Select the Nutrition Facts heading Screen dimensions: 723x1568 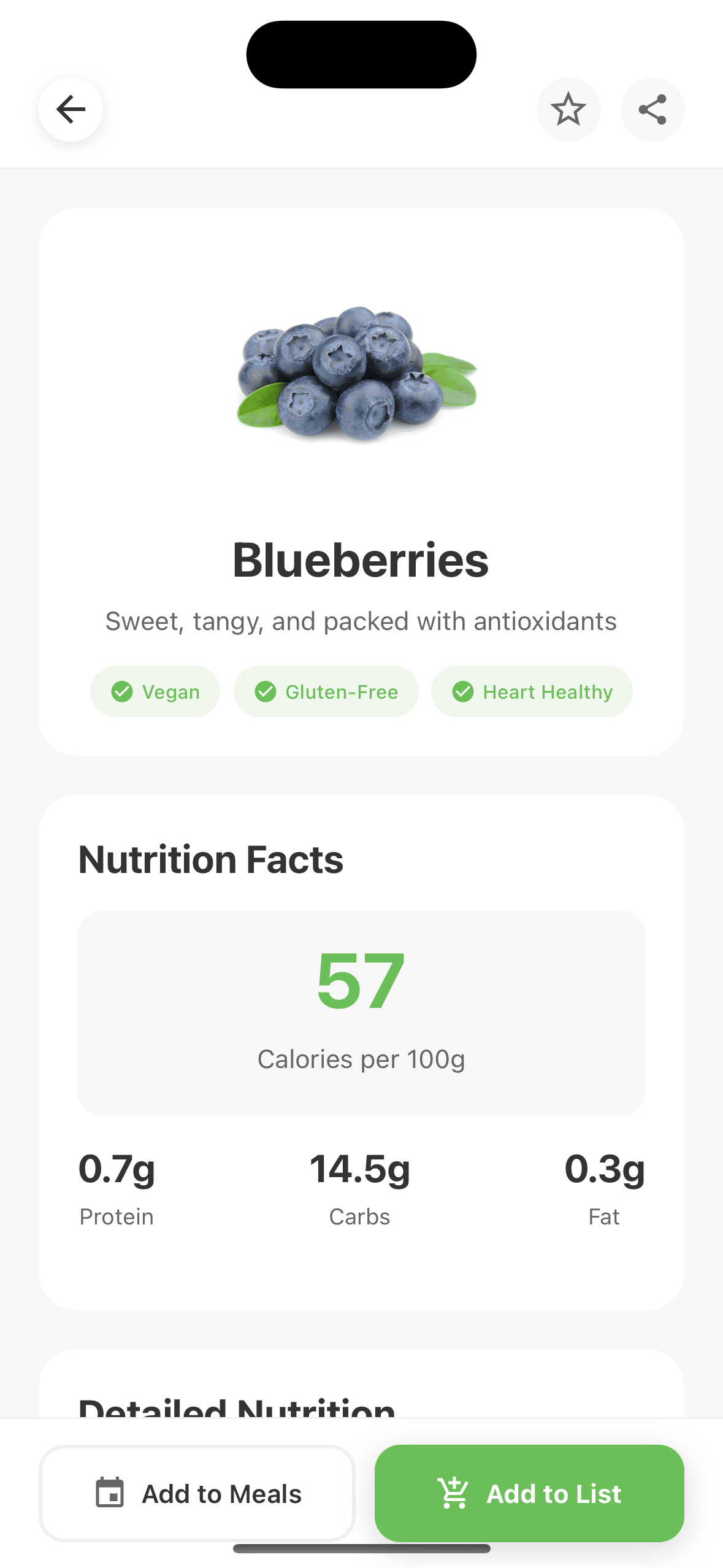(x=210, y=859)
